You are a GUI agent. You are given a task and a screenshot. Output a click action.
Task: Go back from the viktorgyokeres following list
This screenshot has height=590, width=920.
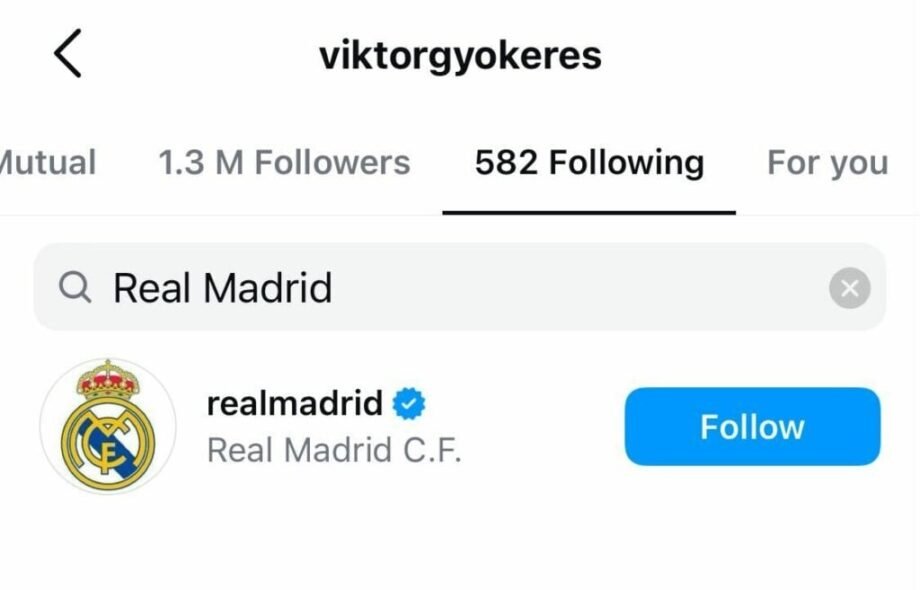tap(67, 55)
